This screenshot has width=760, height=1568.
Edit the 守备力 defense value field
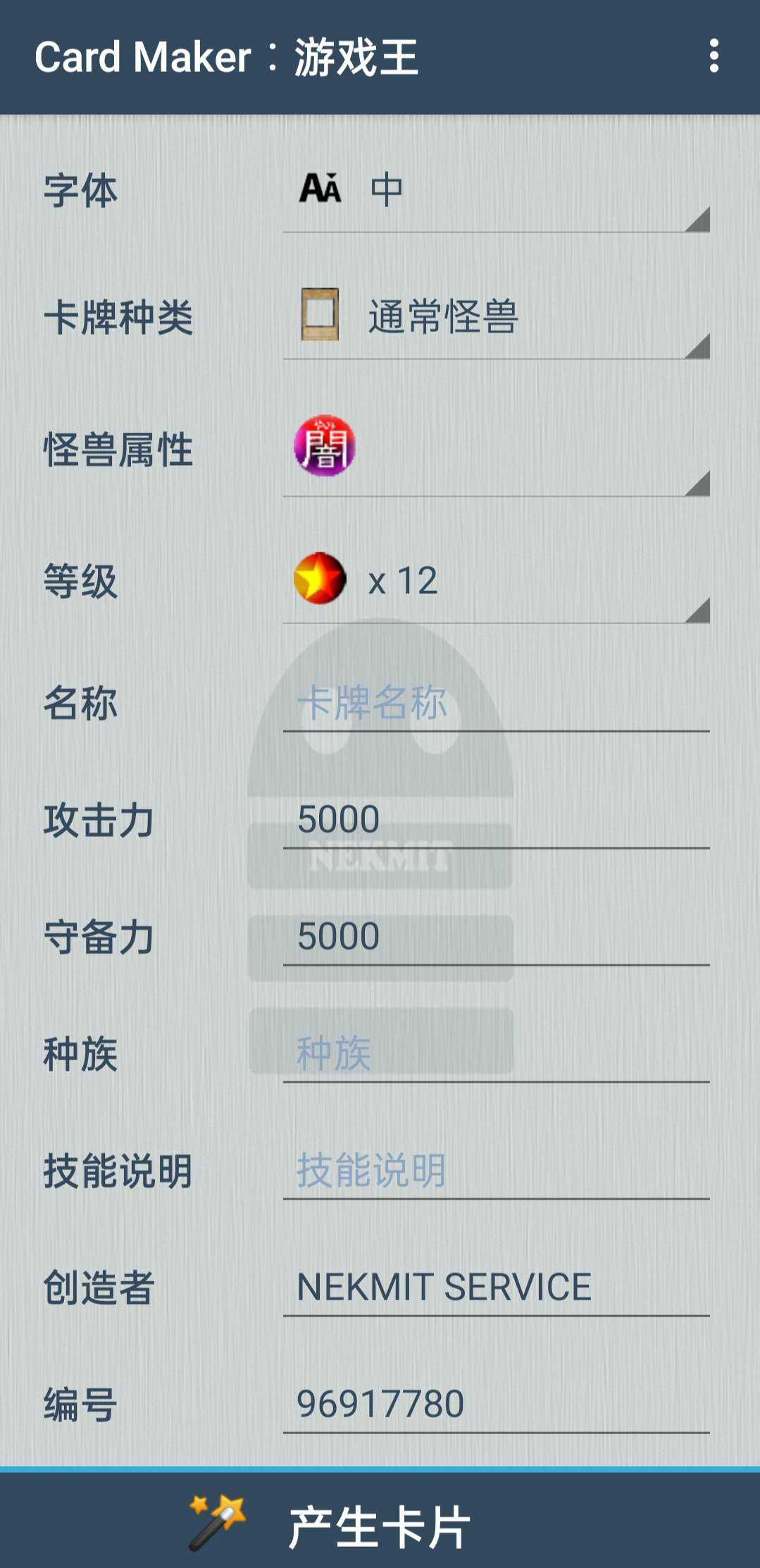pyautogui.click(x=495, y=937)
